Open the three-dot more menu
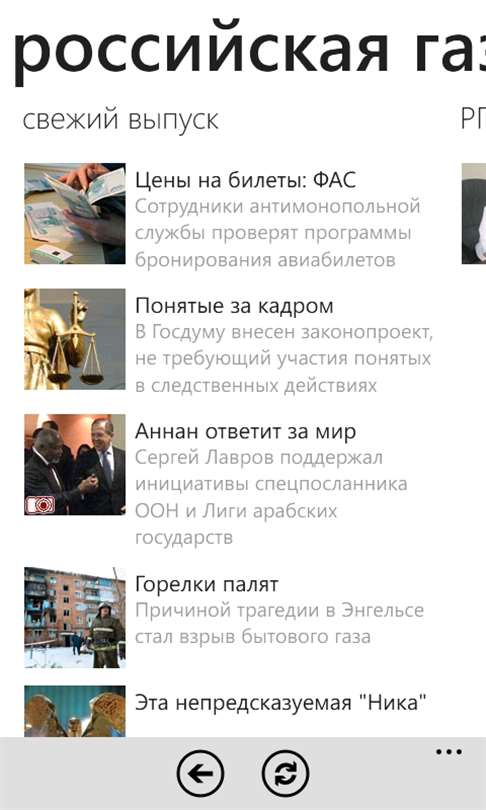 point(449,752)
